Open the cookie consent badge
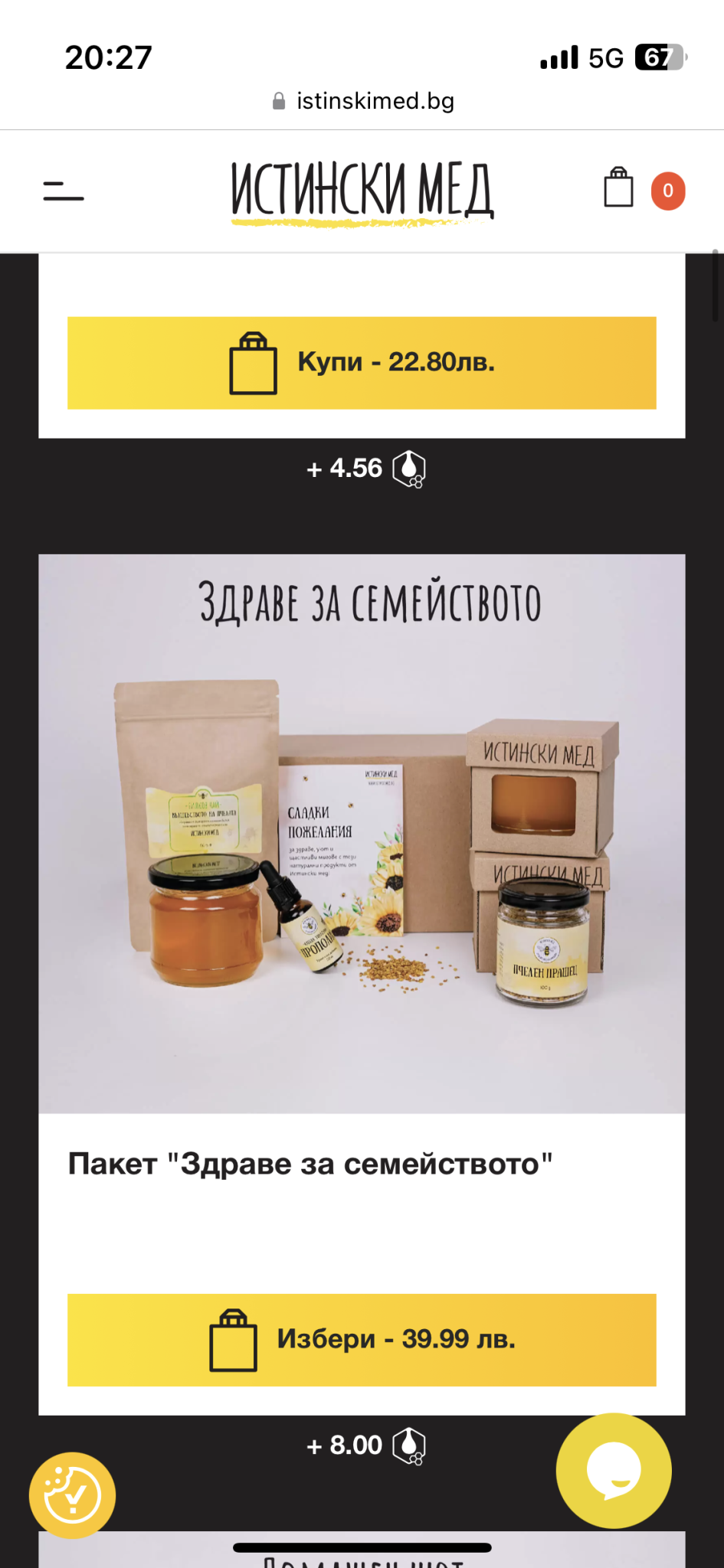Viewport: 724px width, 1568px height. pyautogui.click(x=73, y=1495)
